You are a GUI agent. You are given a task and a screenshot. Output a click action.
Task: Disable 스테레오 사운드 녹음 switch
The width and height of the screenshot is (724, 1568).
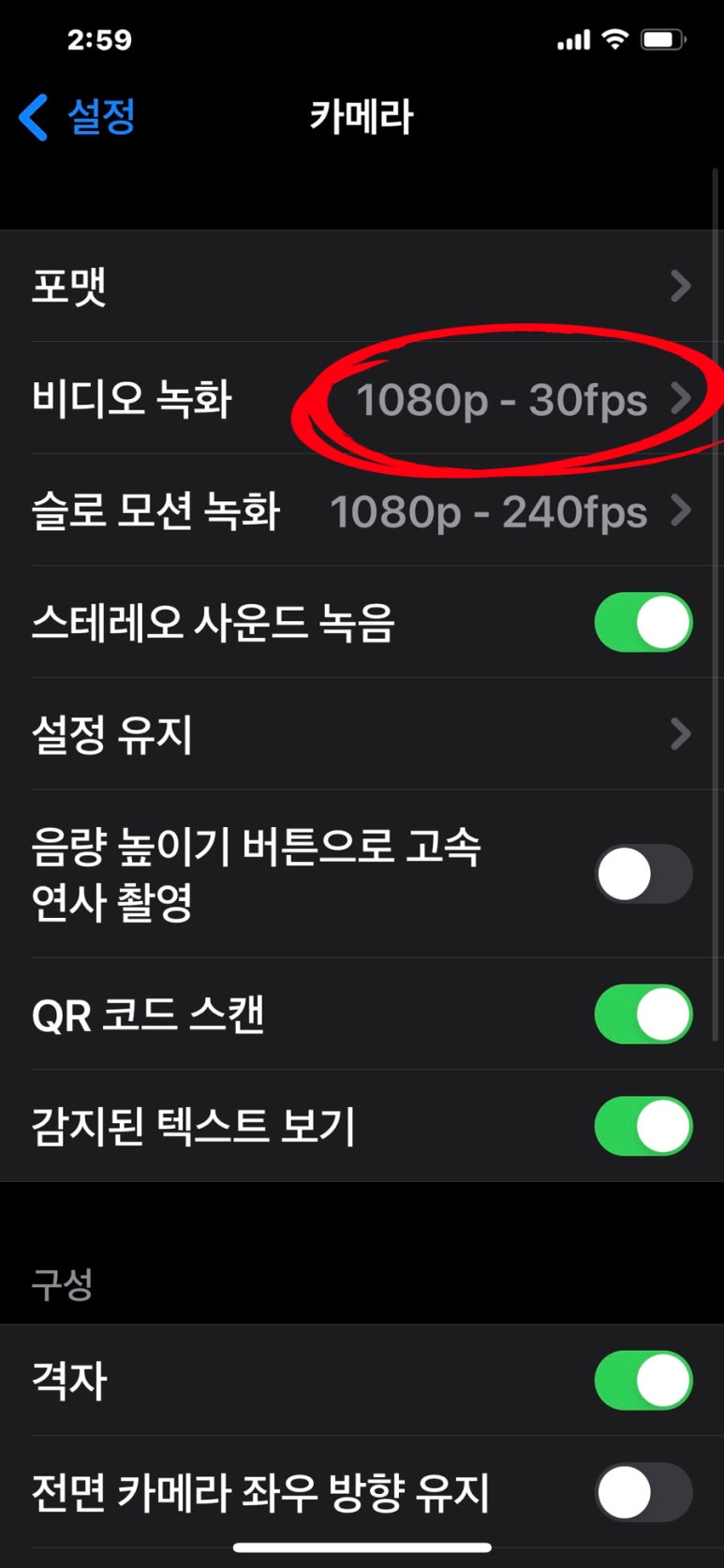[x=643, y=623]
